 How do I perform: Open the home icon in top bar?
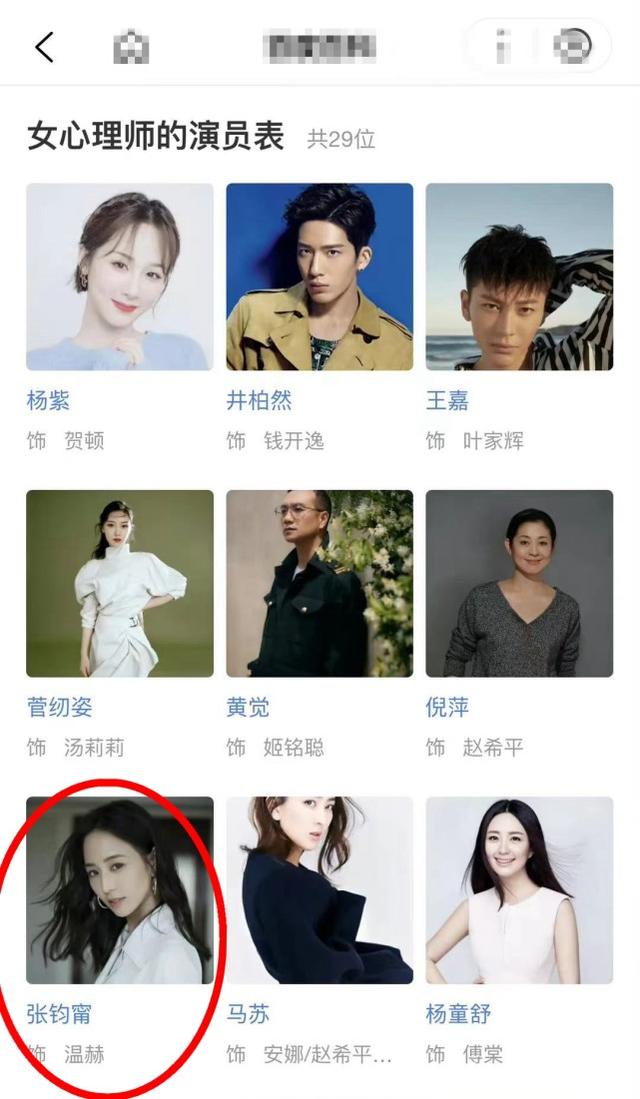131,46
